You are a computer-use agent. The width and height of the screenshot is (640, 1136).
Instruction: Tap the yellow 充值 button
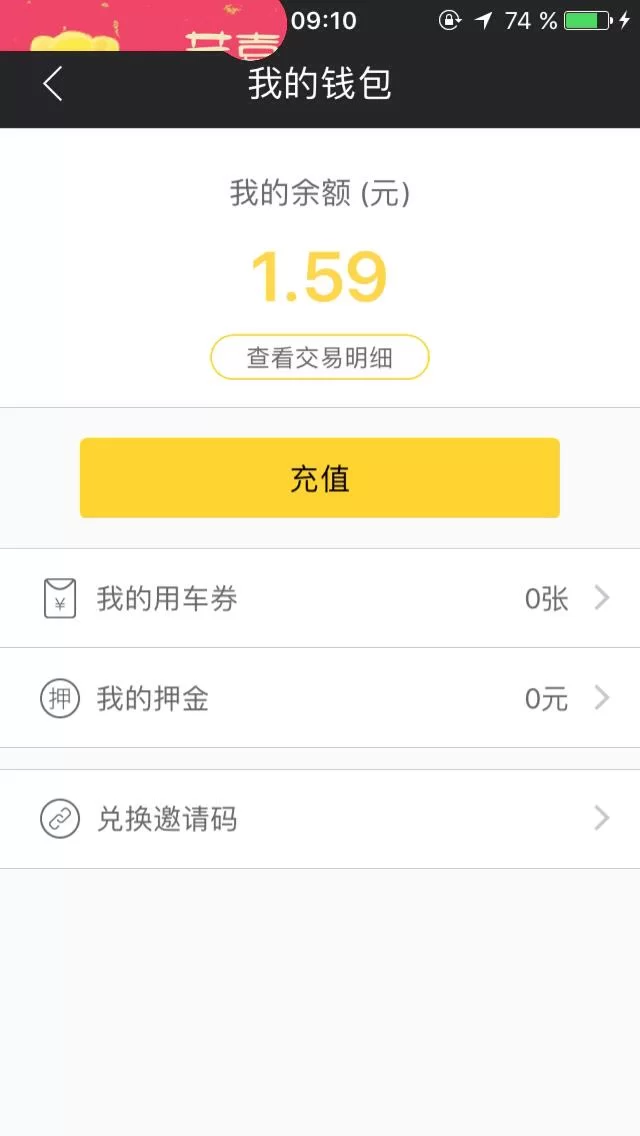coord(319,478)
